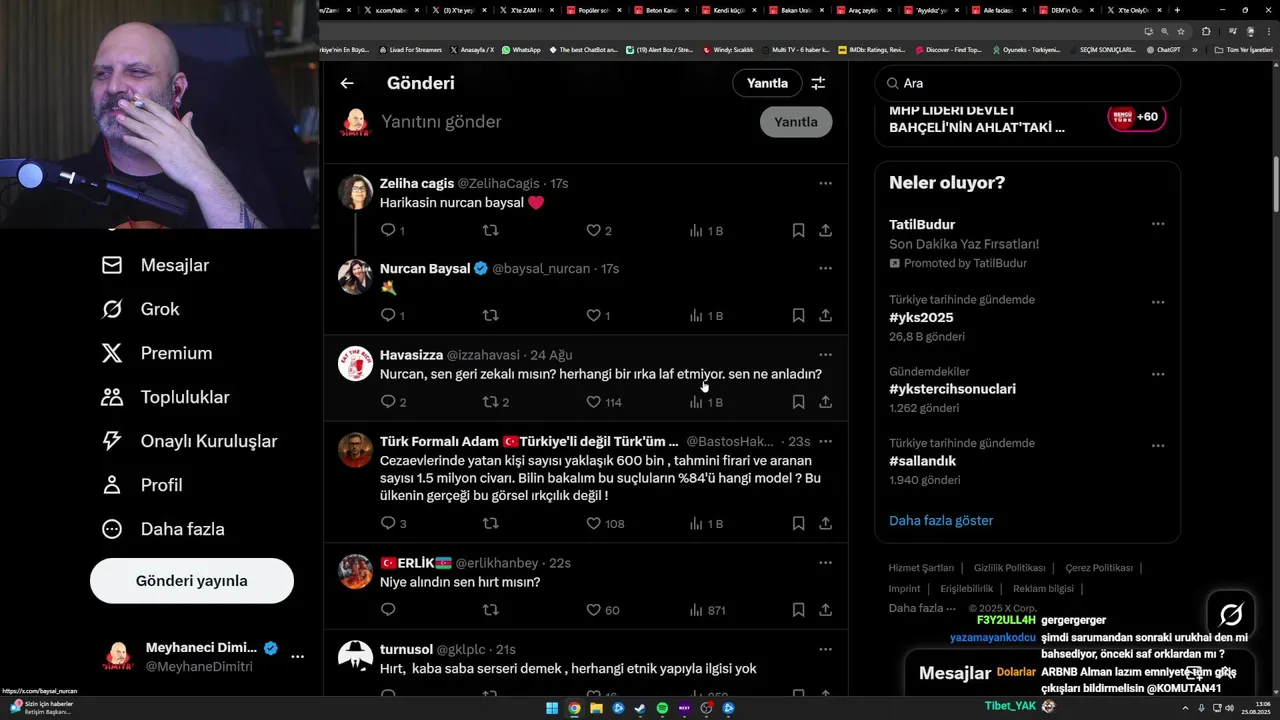1280x720 pixels.
Task: Tap the Yanıtla button in the header
Action: click(767, 83)
